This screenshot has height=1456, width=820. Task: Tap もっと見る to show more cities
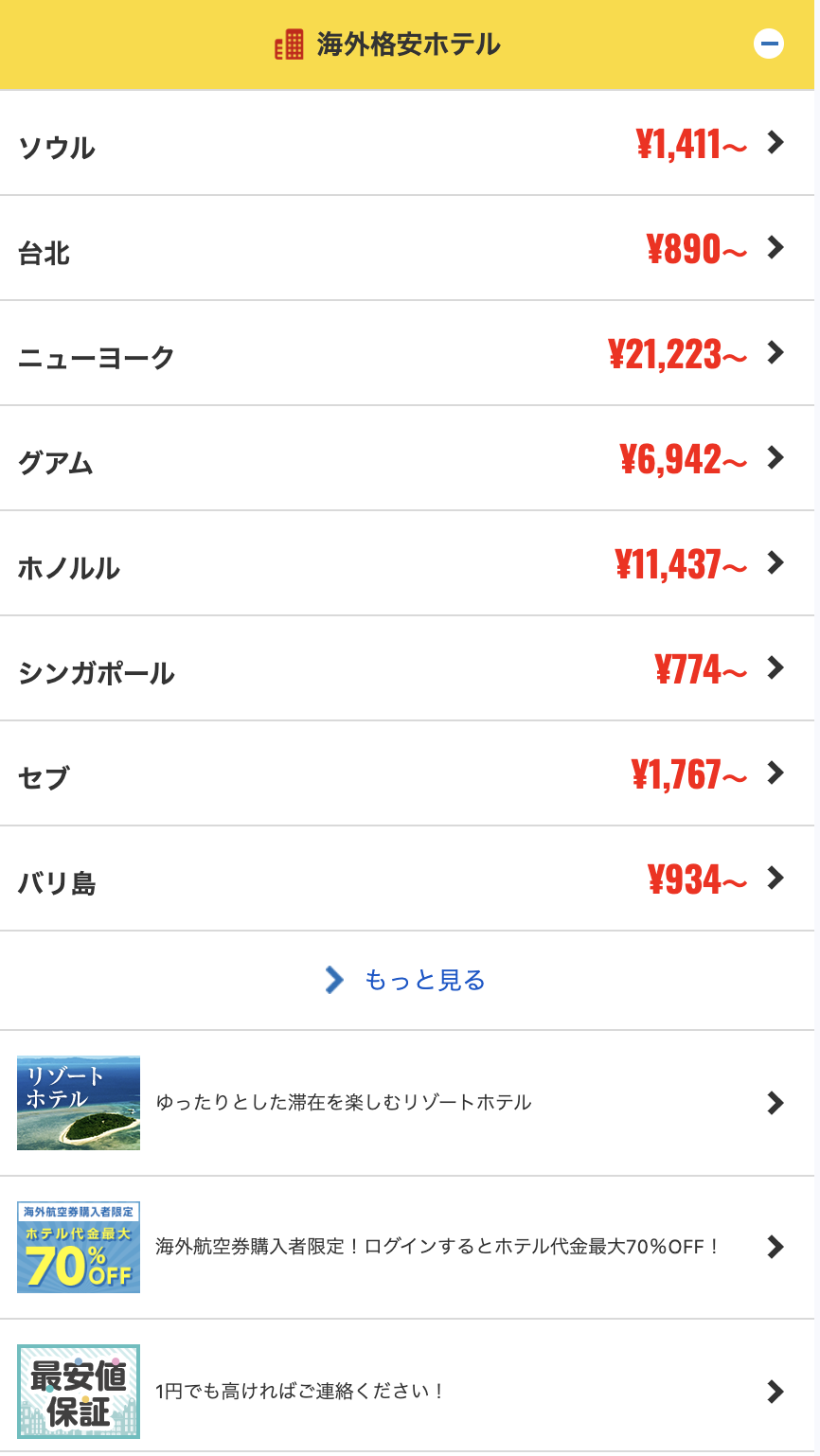(x=407, y=980)
